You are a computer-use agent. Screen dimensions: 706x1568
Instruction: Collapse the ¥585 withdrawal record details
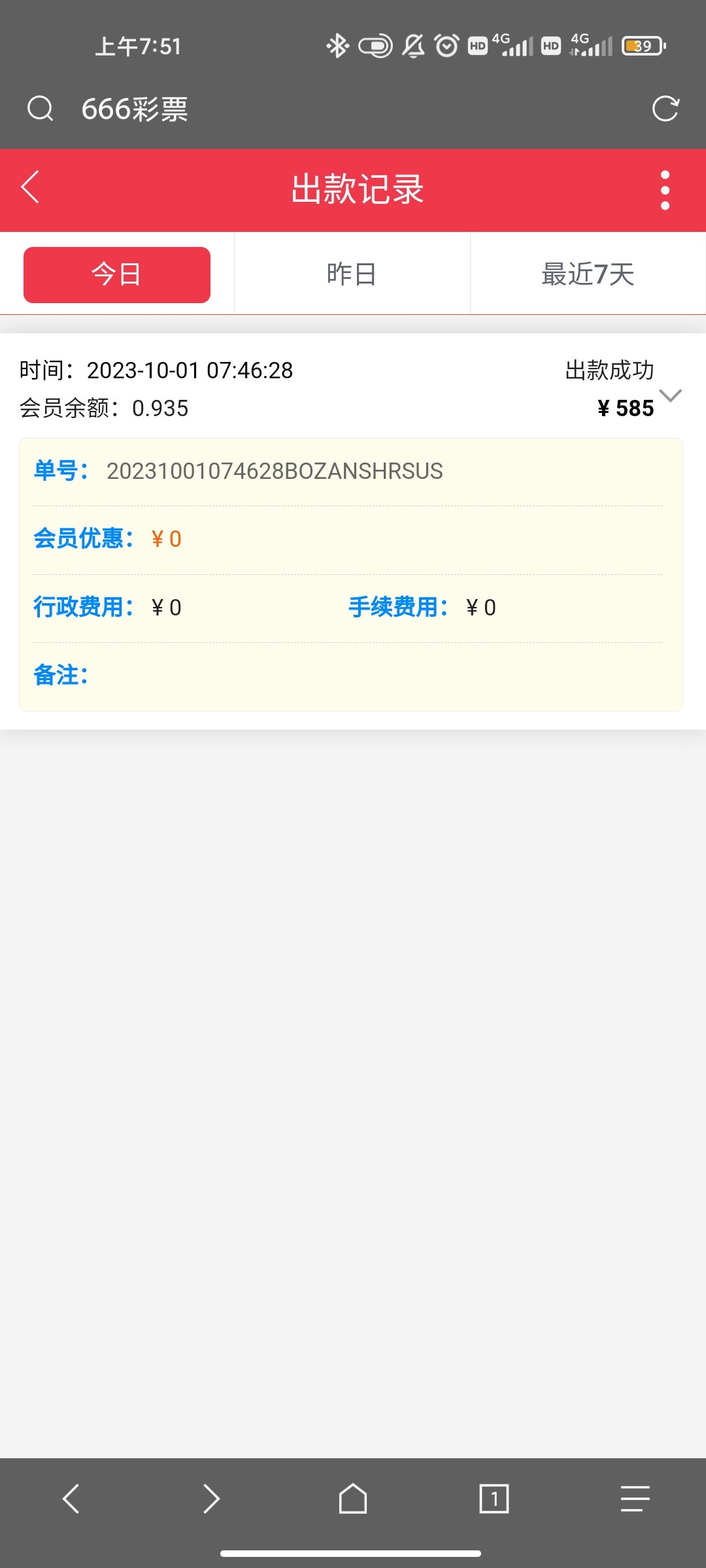click(x=670, y=395)
